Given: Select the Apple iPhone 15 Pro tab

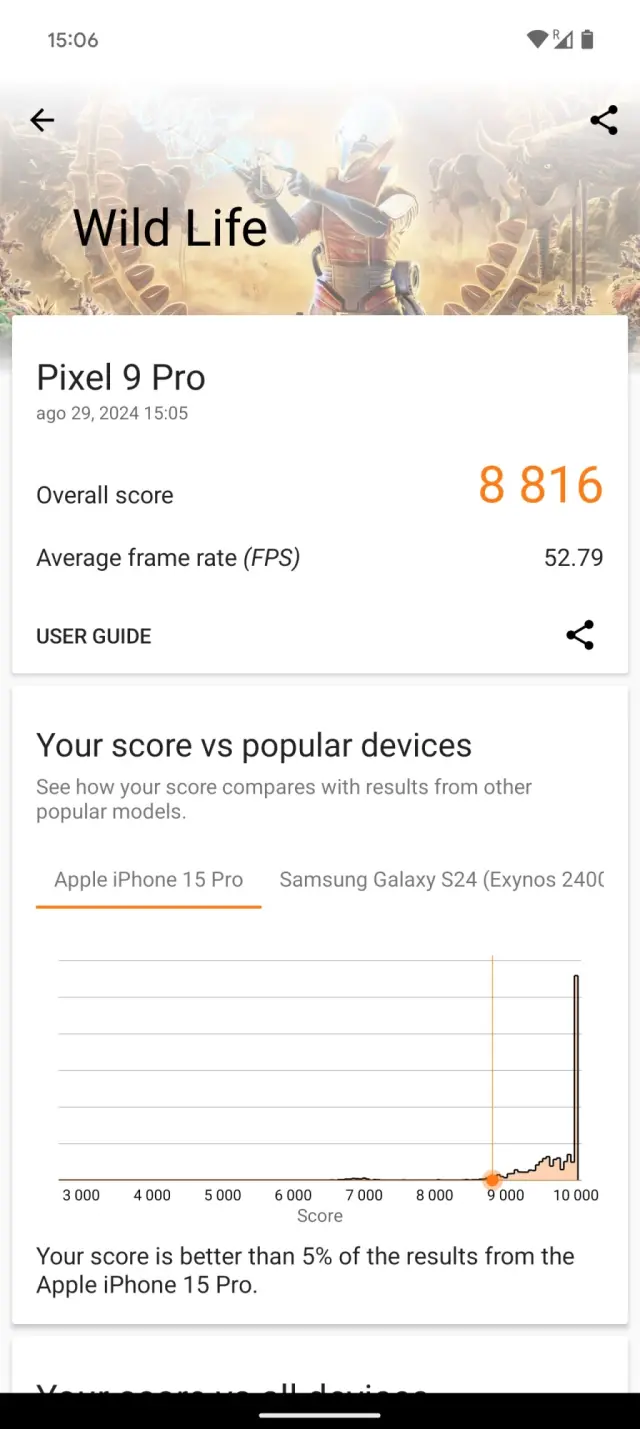Looking at the screenshot, I should (x=148, y=880).
